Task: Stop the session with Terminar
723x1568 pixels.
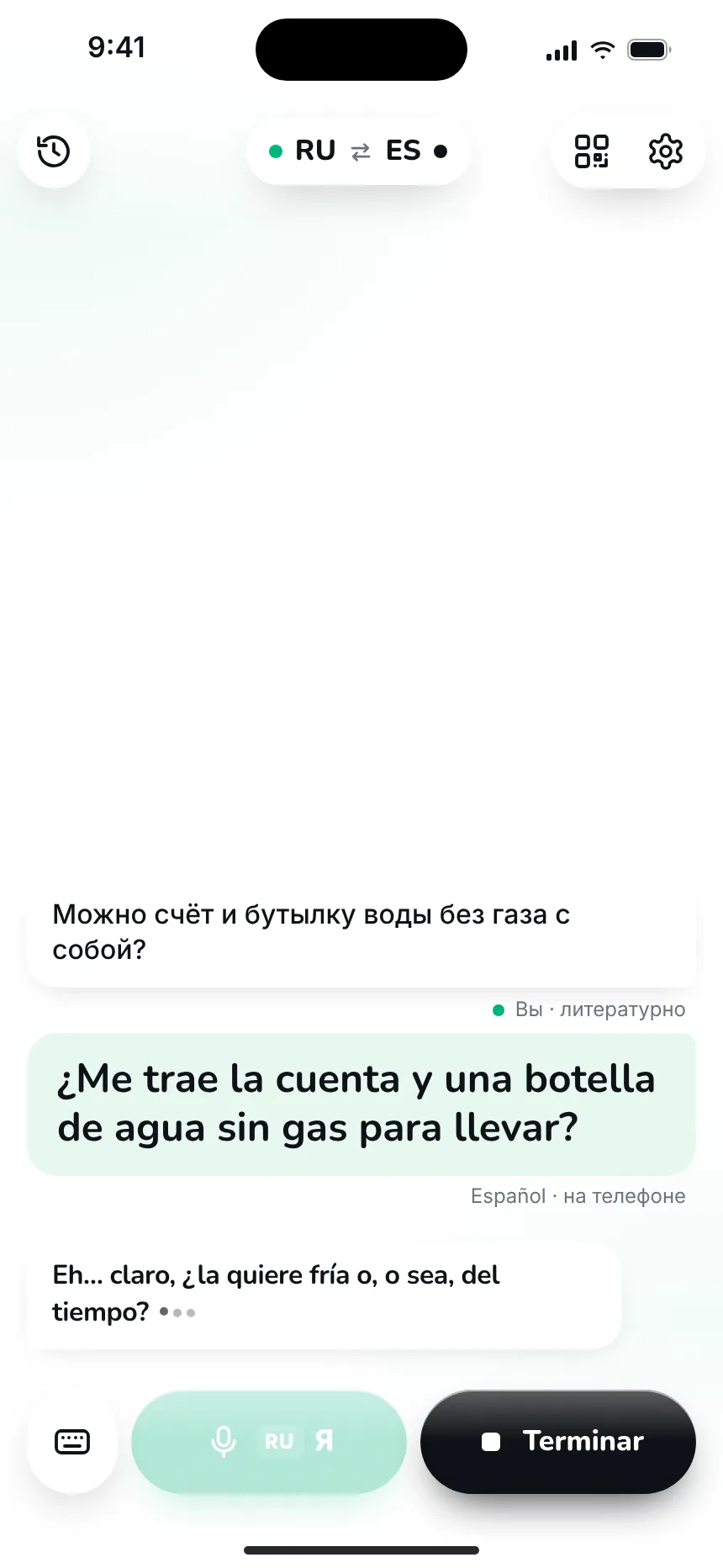Action: 558,1442
